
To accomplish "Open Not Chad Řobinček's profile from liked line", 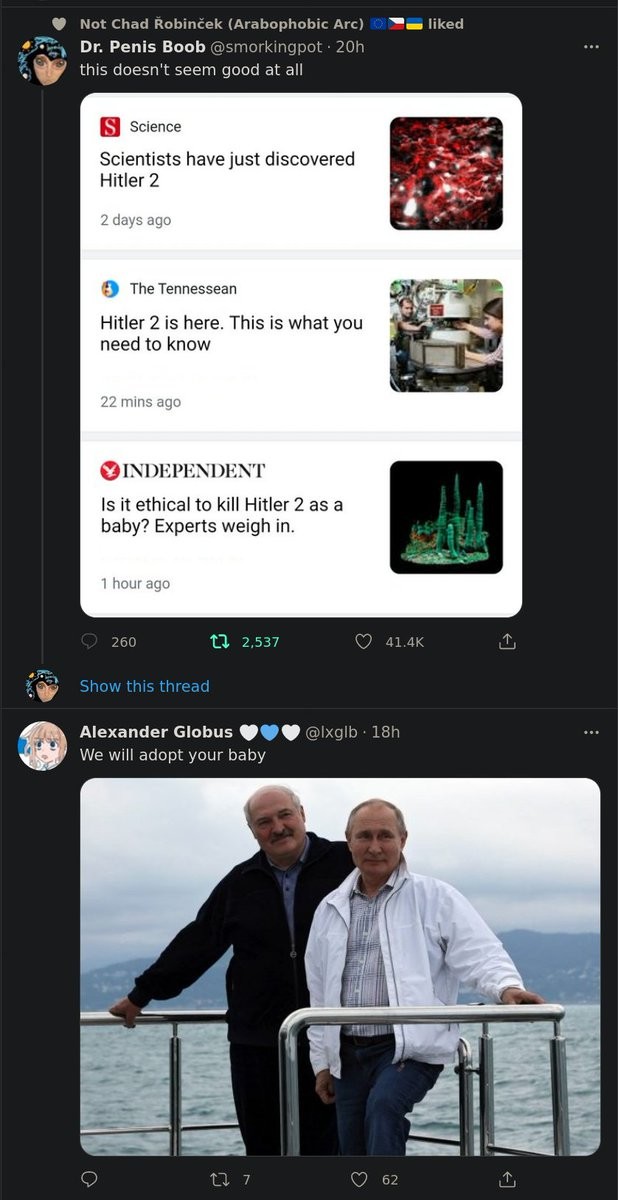I will [x=221, y=23].
